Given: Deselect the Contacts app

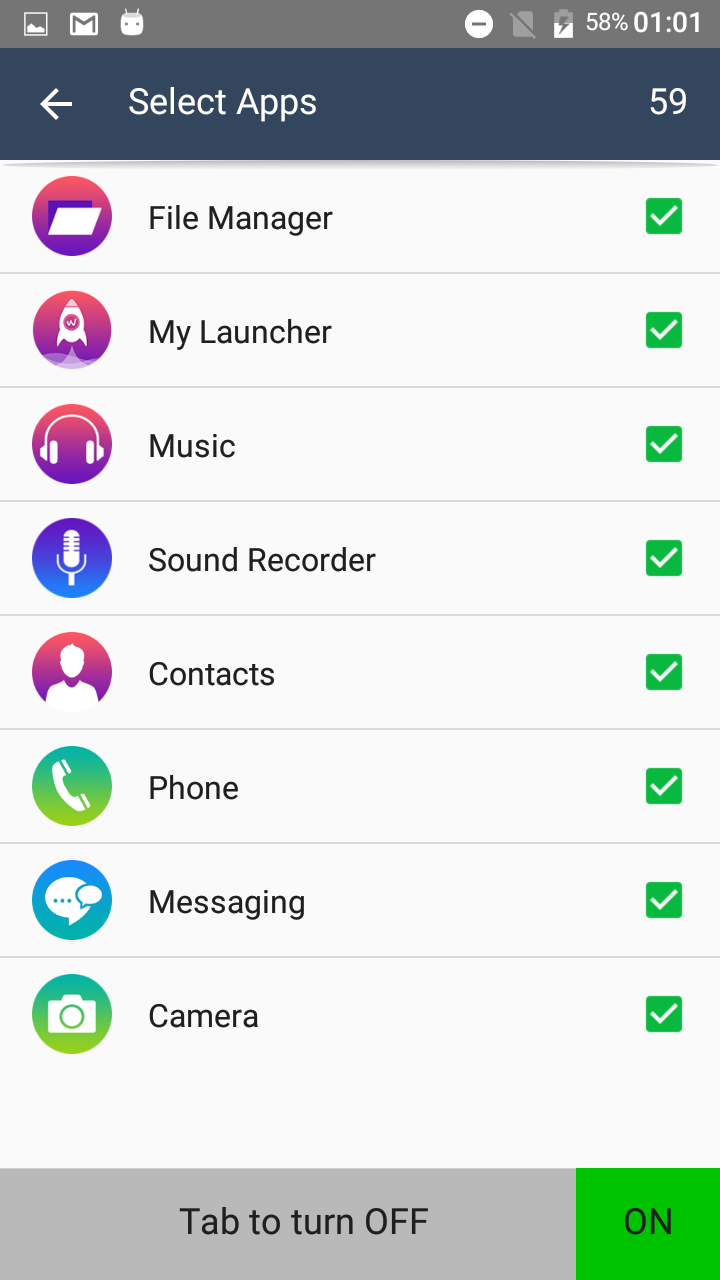Looking at the screenshot, I should [664, 672].
